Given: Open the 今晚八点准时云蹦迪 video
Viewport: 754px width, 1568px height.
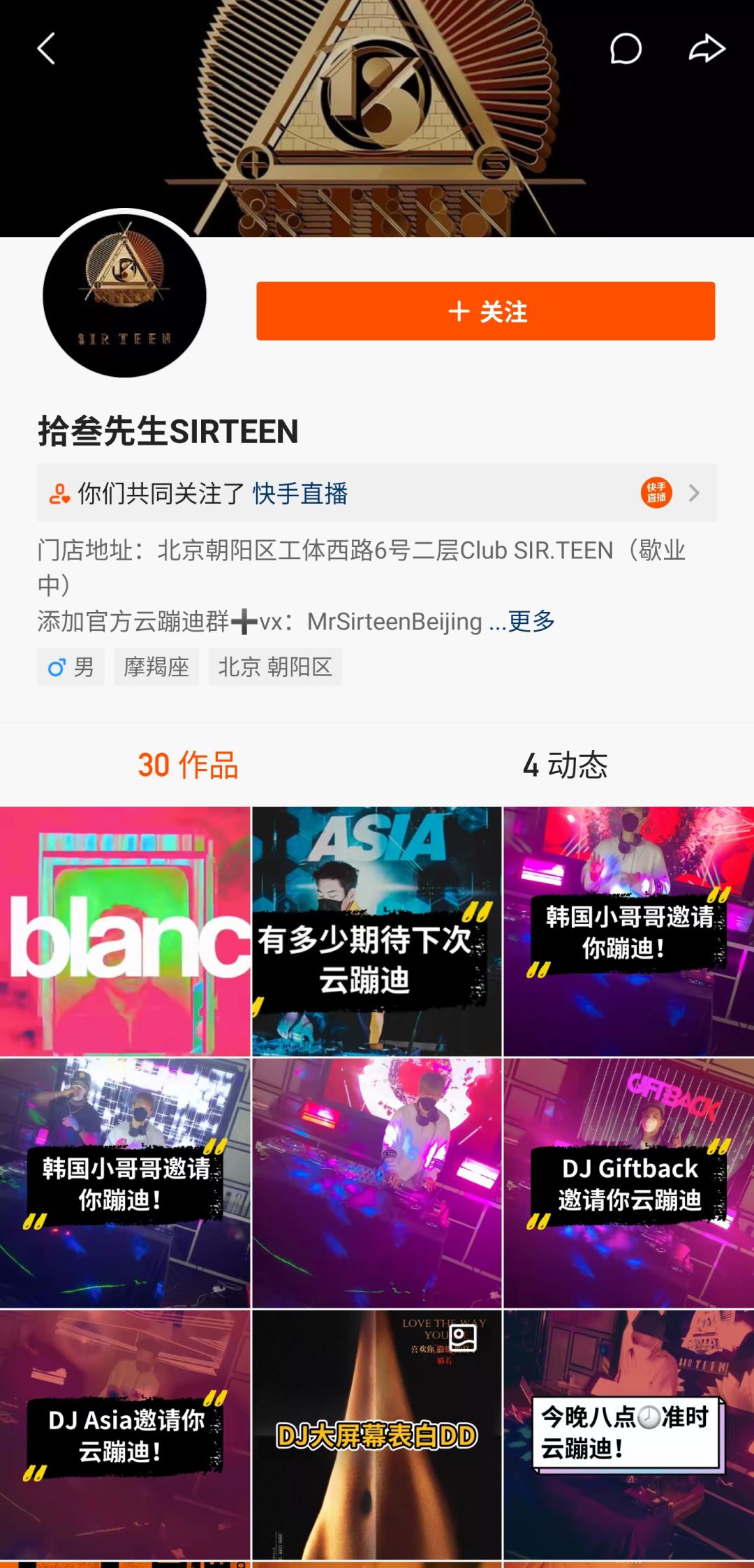Looking at the screenshot, I should pyautogui.click(x=629, y=1435).
